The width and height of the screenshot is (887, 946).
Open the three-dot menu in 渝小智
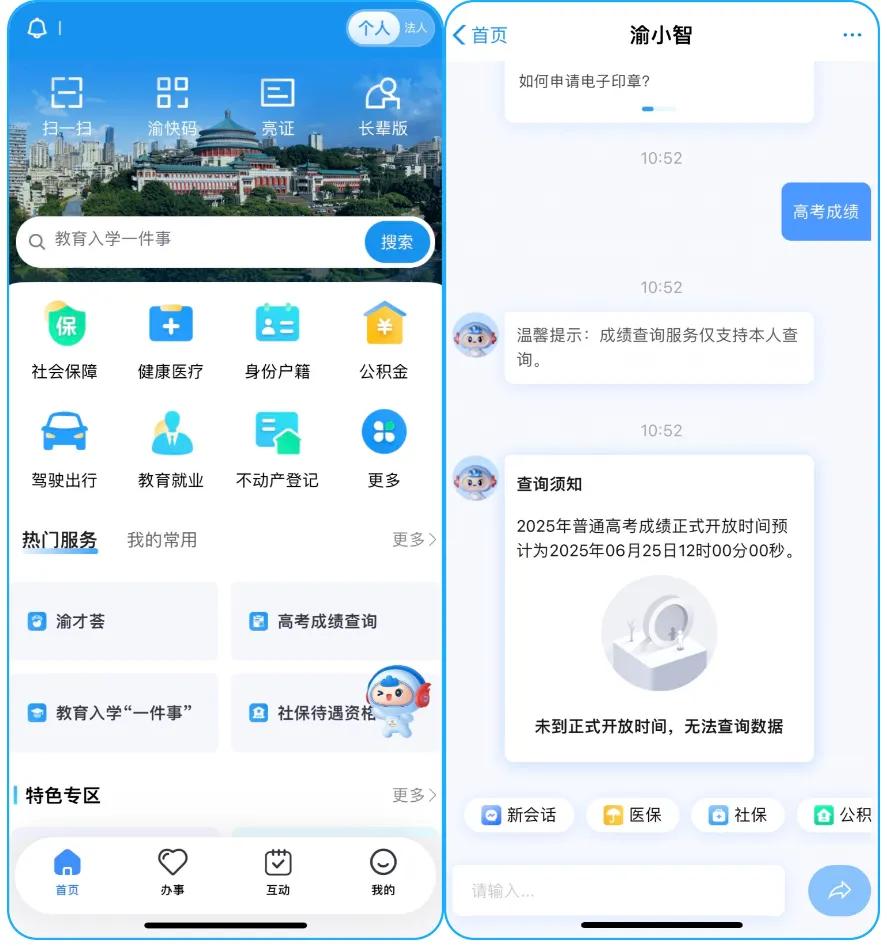(852, 35)
